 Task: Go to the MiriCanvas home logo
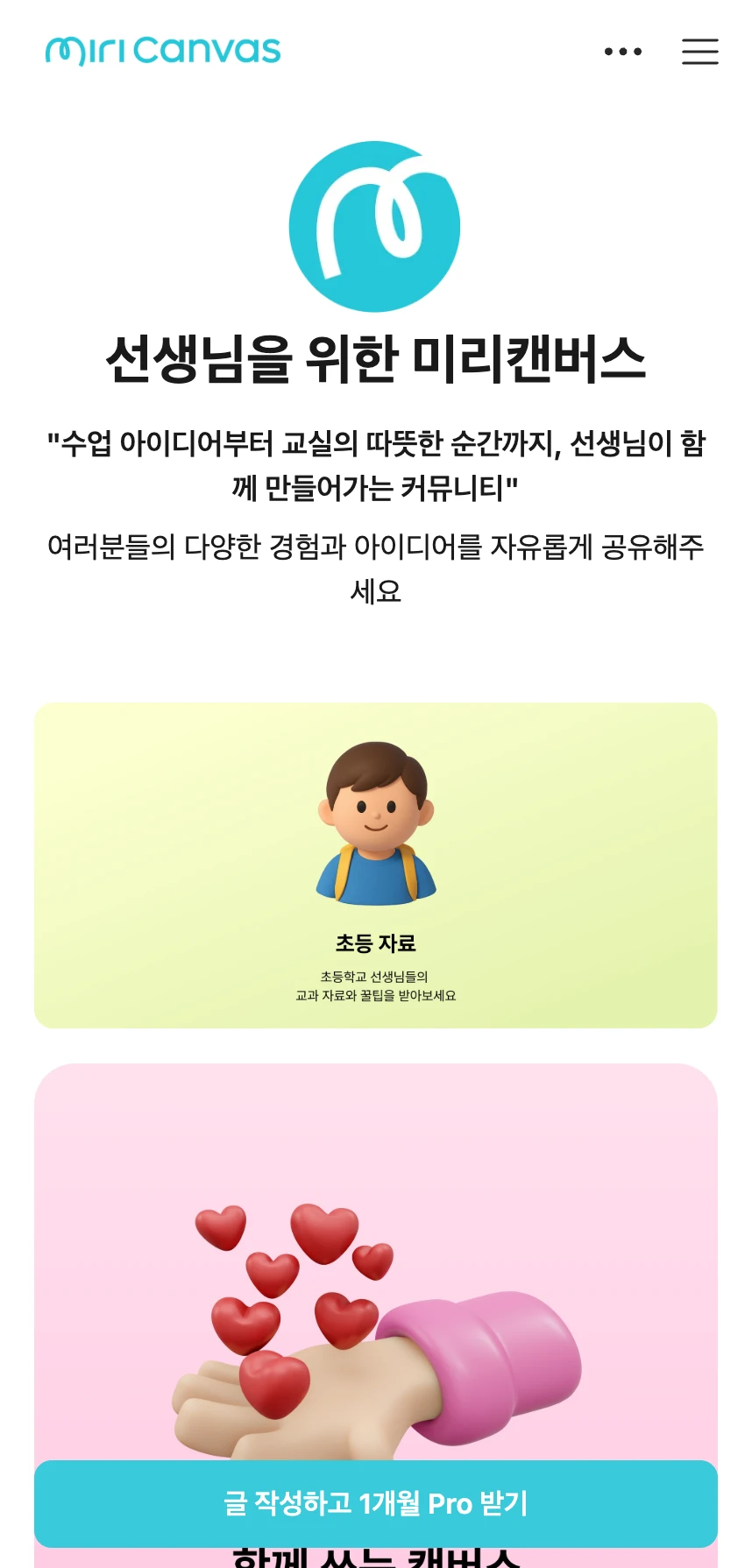[x=163, y=51]
